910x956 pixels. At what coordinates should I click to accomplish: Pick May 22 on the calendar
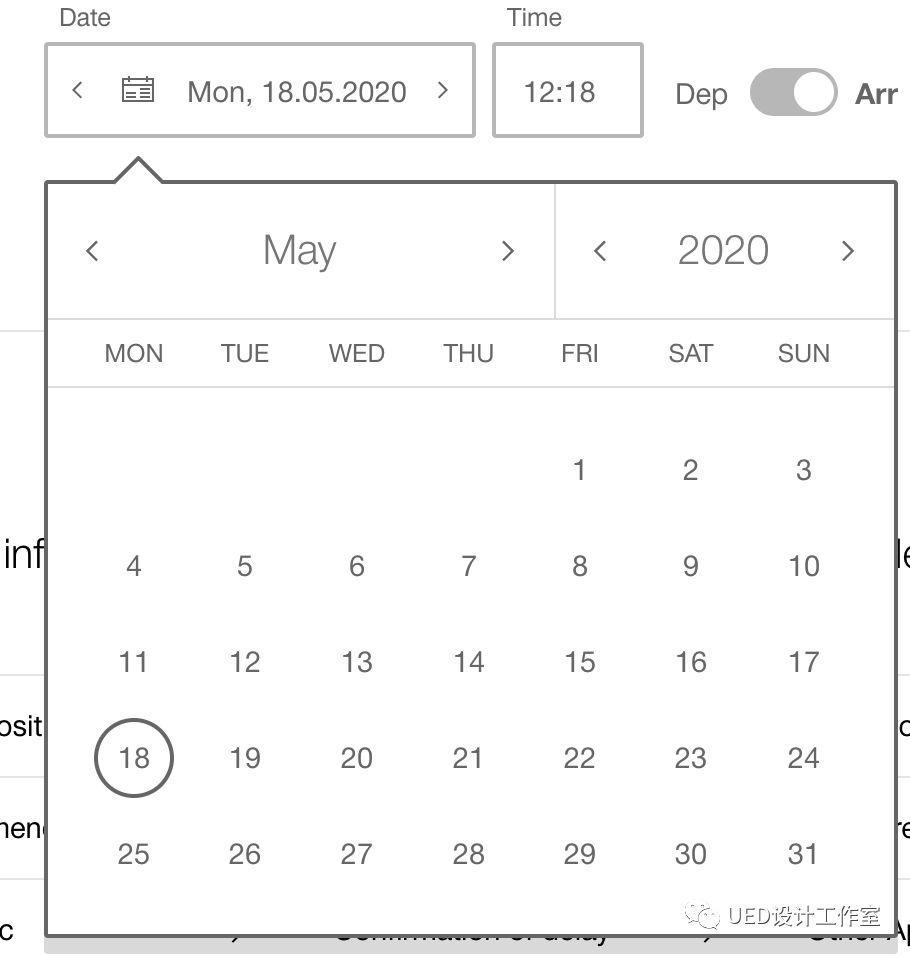(579, 758)
